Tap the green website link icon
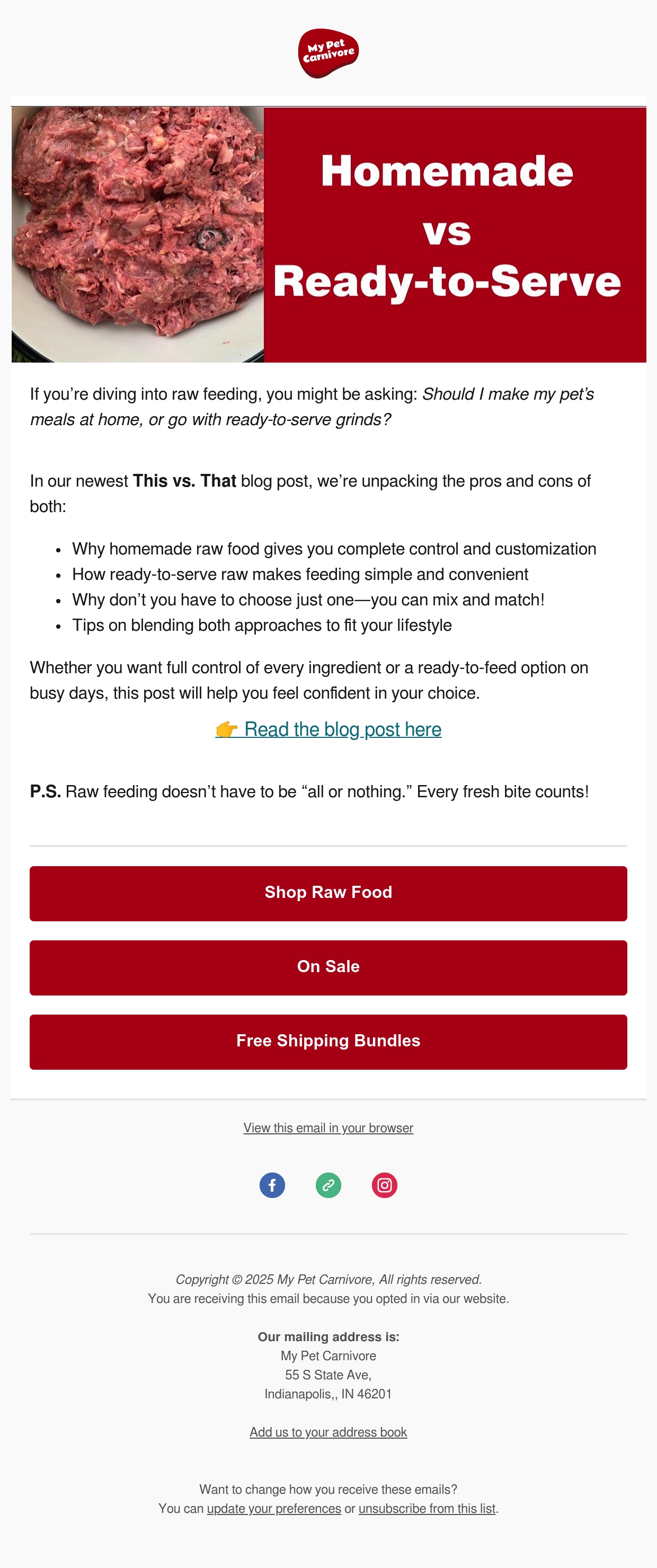This screenshot has width=657, height=1568. (328, 1185)
